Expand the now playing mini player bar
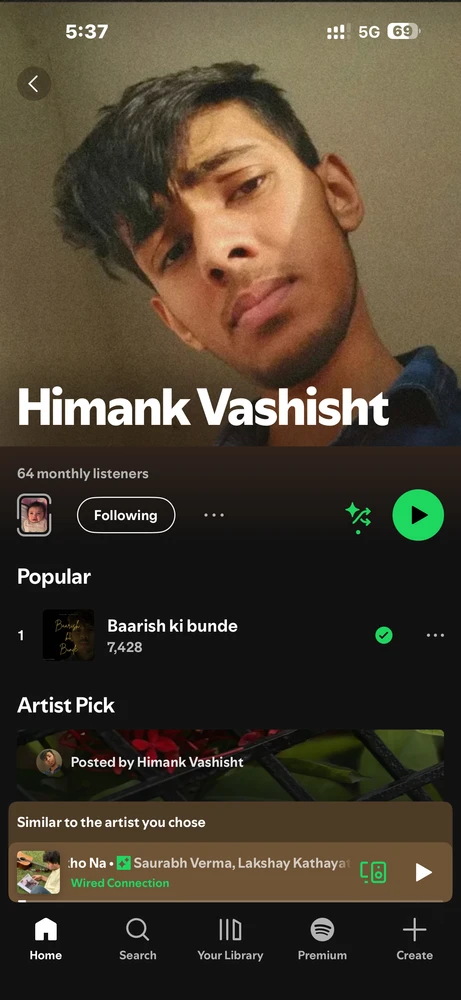Screen dimensions: 461x1000 point(210,872)
